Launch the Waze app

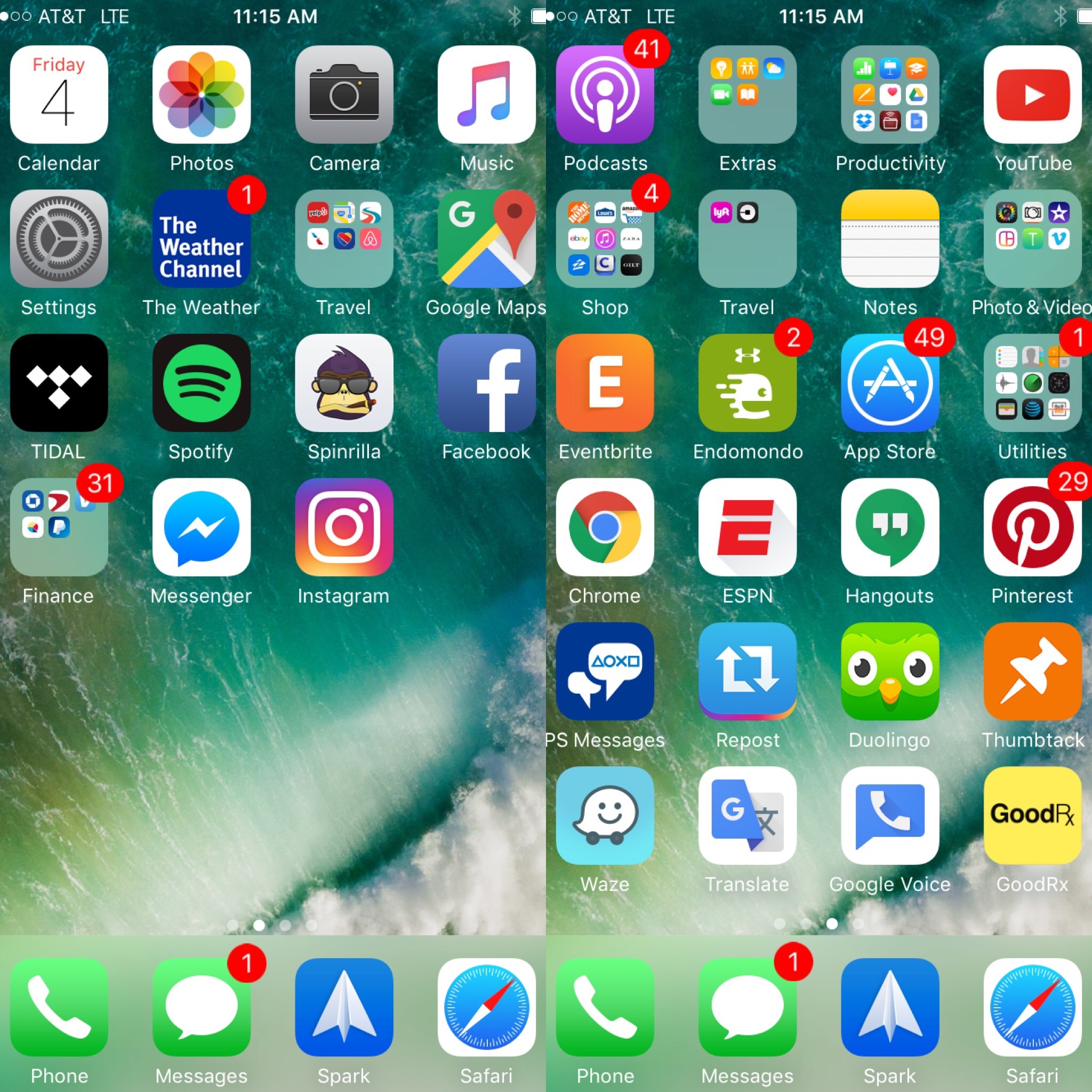tap(605, 815)
